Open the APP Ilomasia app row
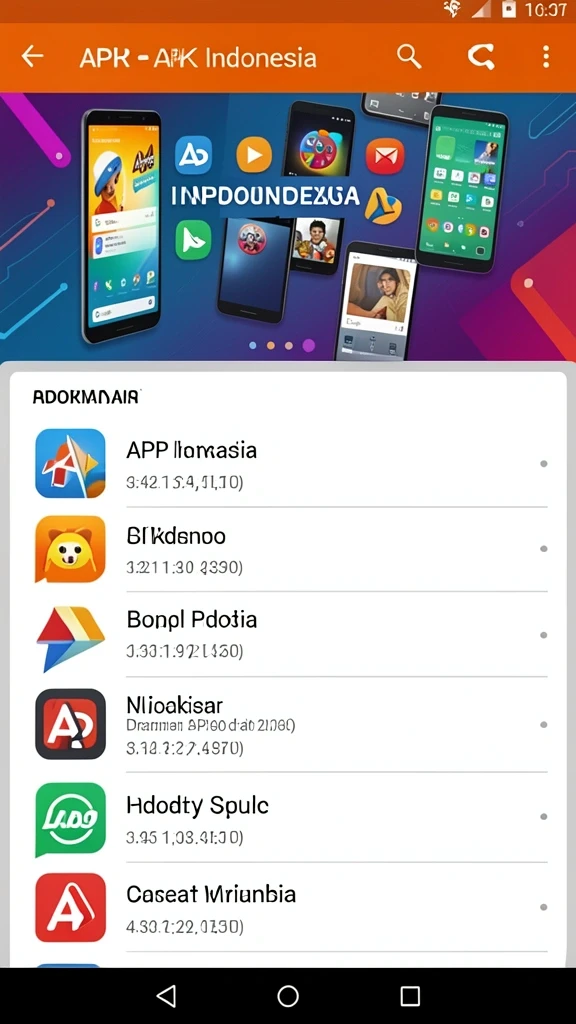This screenshot has width=576, height=1024. [288, 464]
